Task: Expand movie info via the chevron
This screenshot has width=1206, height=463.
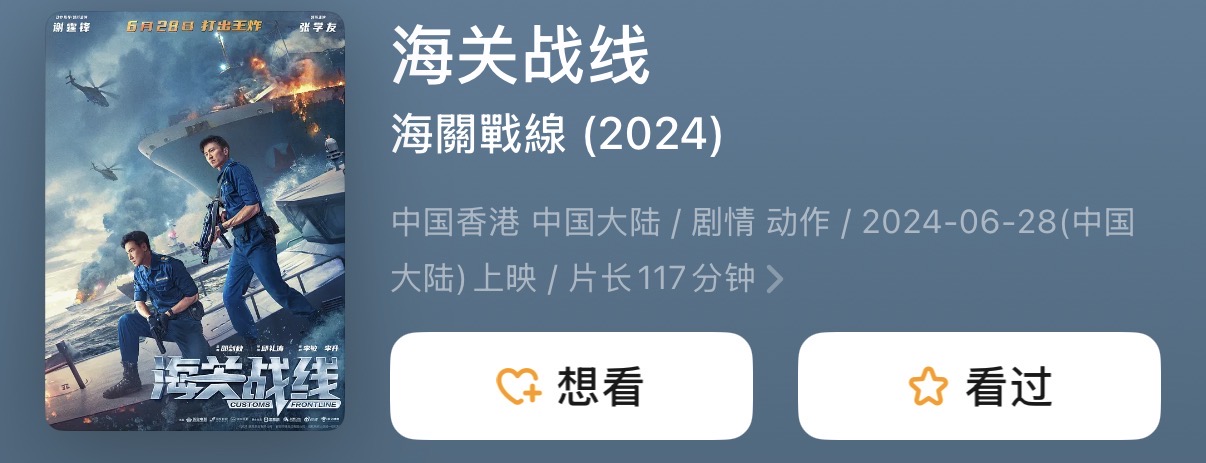Action: [x=773, y=280]
